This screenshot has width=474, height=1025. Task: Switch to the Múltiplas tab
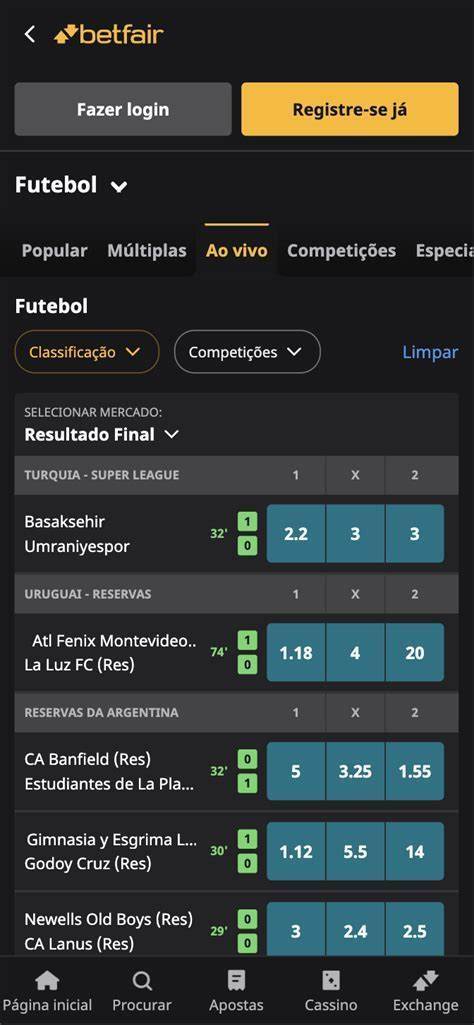[146, 250]
